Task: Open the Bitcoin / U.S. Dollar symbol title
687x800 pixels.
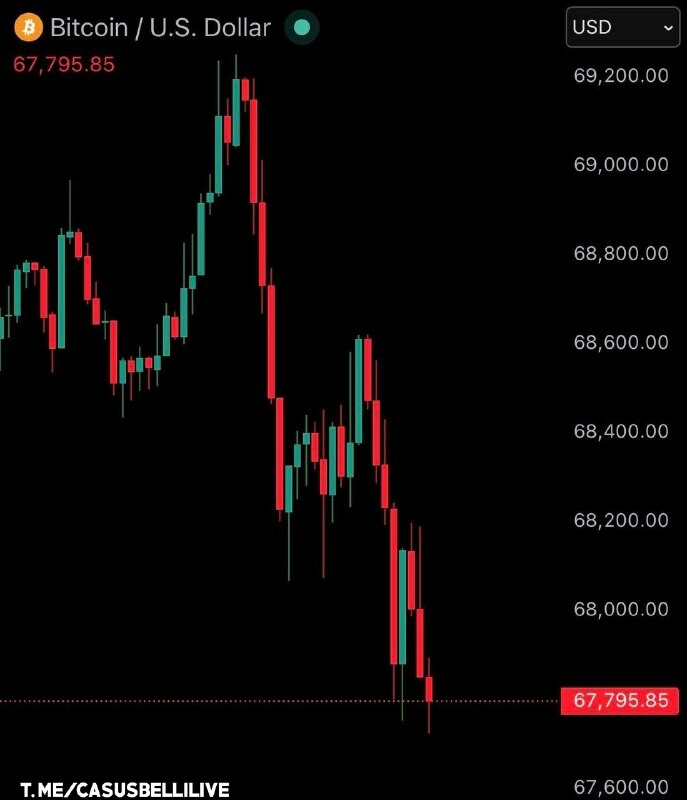Action: point(160,28)
